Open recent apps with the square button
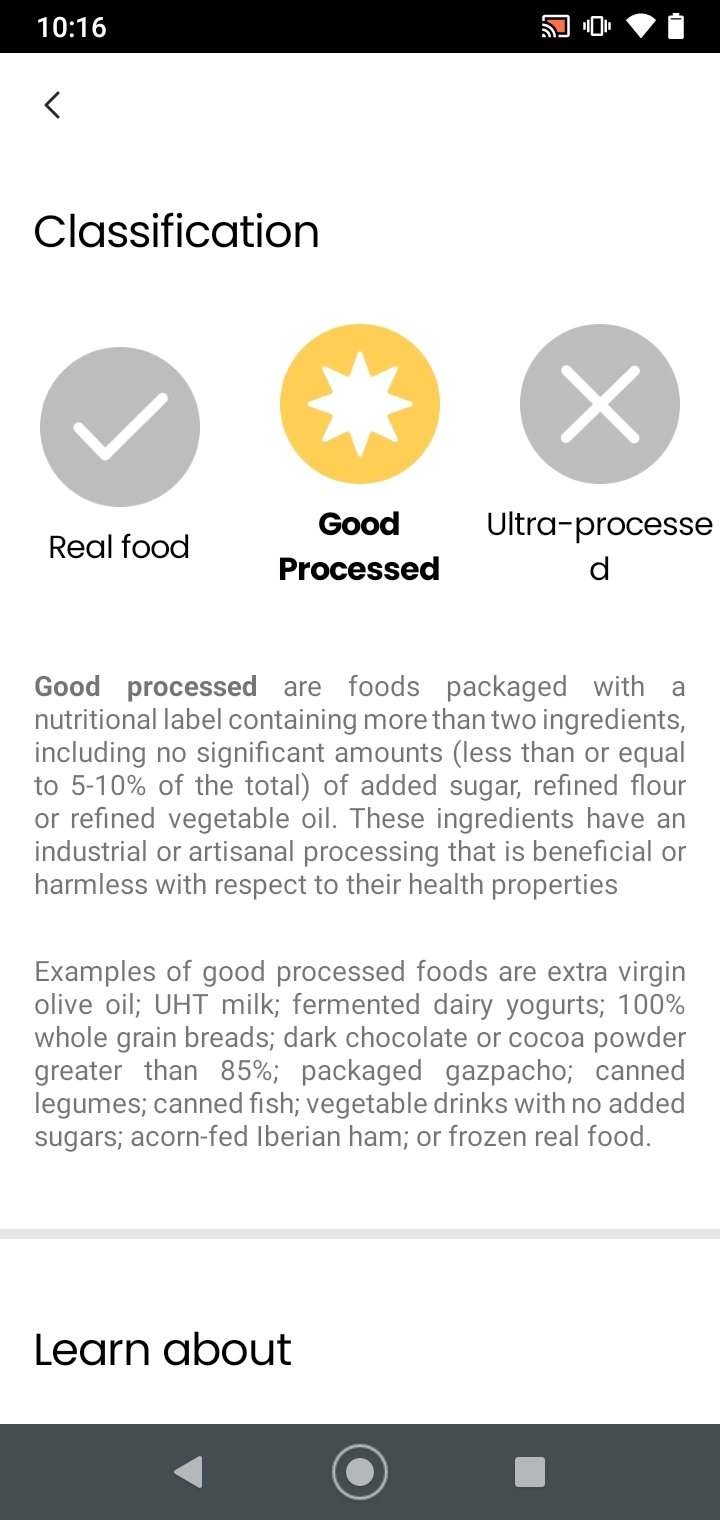This screenshot has width=720, height=1520. coord(530,1472)
